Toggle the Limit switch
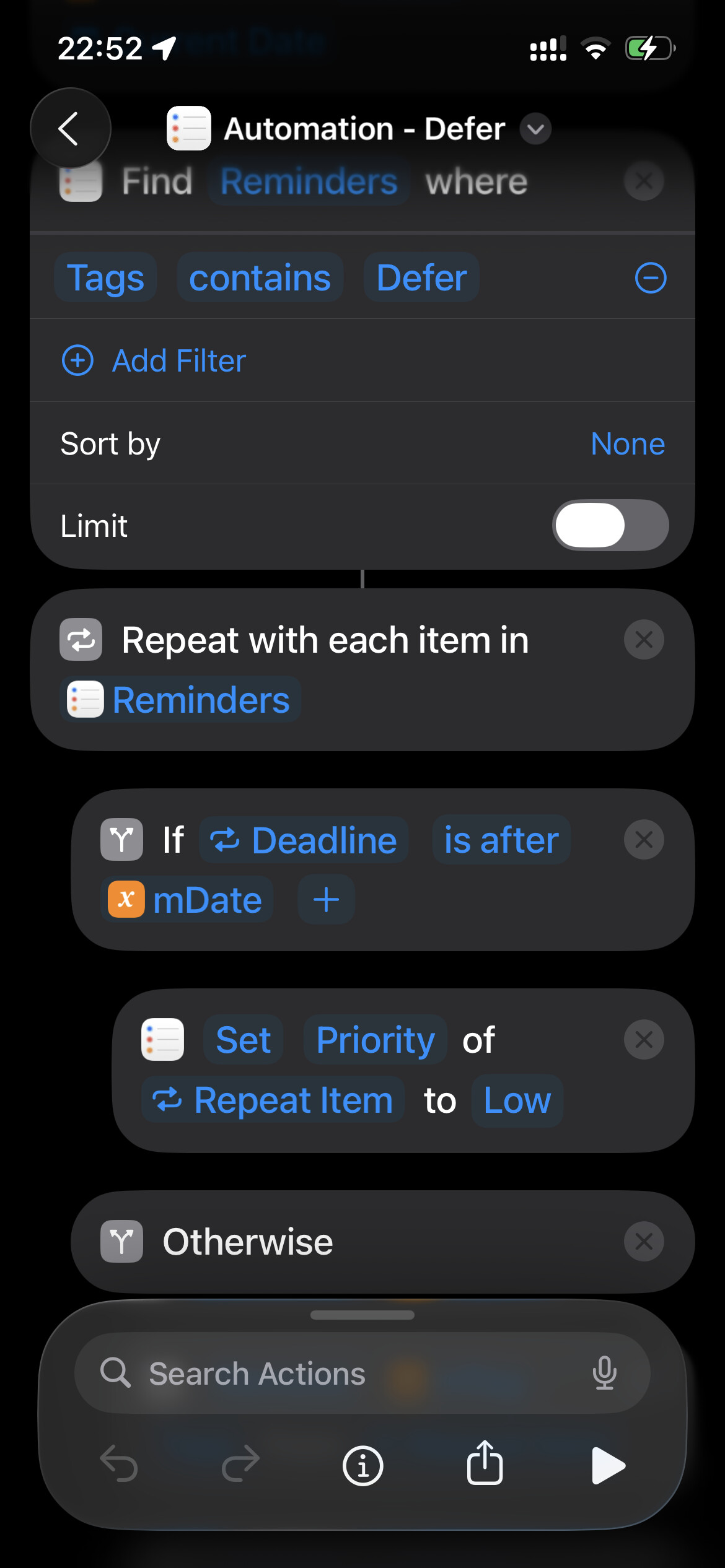The height and width of the screenshot is (1568, 725). click(x=610, y=525)
